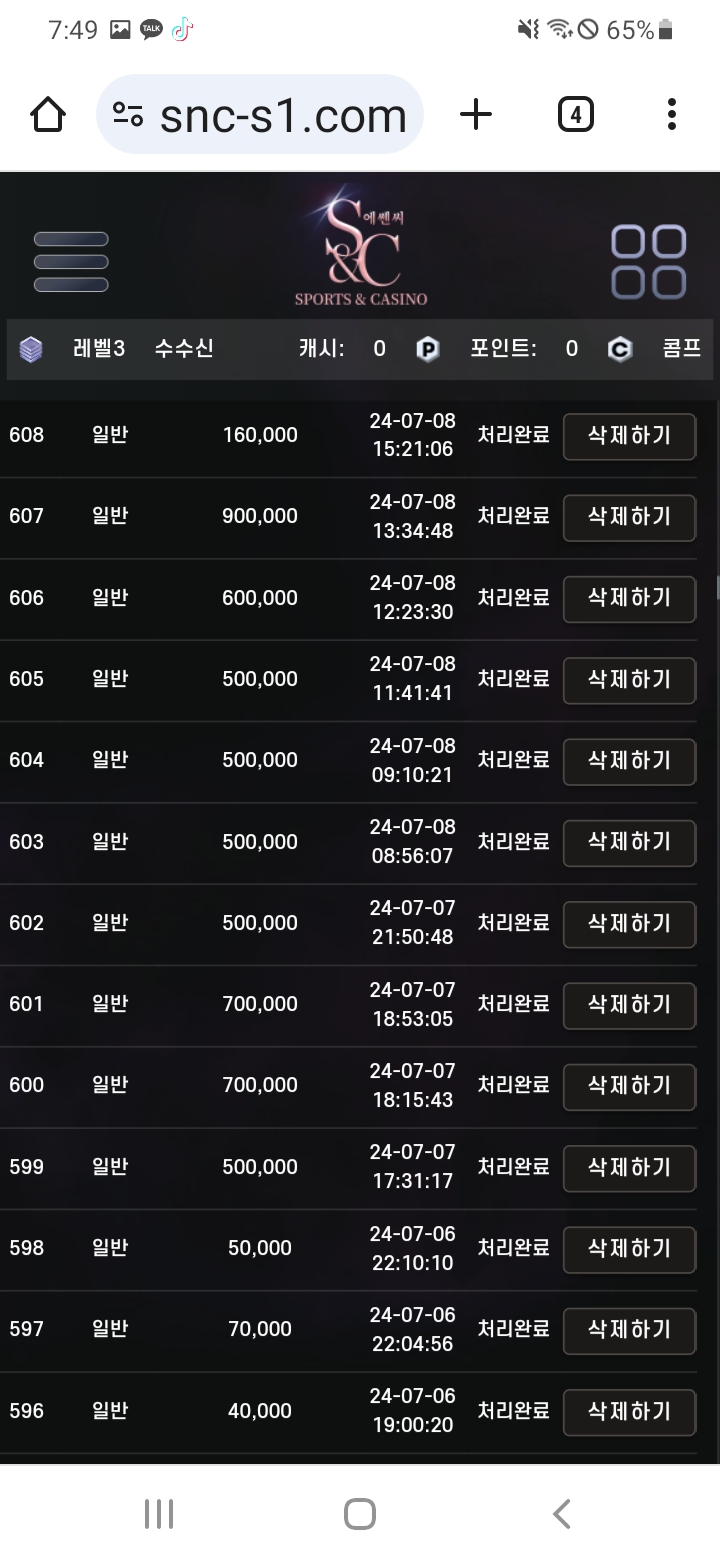Open the four-square grid menu
720x1560 pixels.
tap(649, 262)
